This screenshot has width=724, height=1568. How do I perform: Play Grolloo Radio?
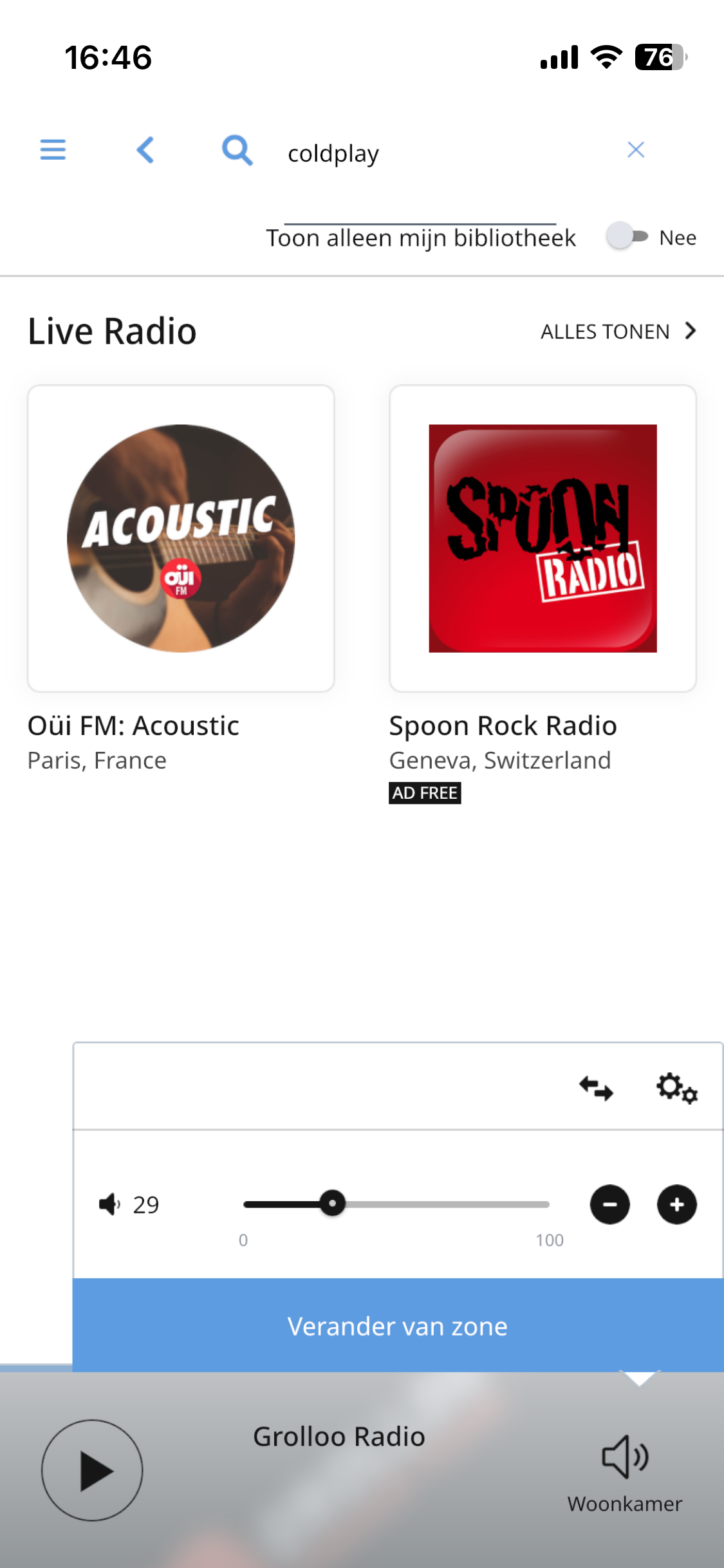pyautogui.click(x=92, y=1470)
